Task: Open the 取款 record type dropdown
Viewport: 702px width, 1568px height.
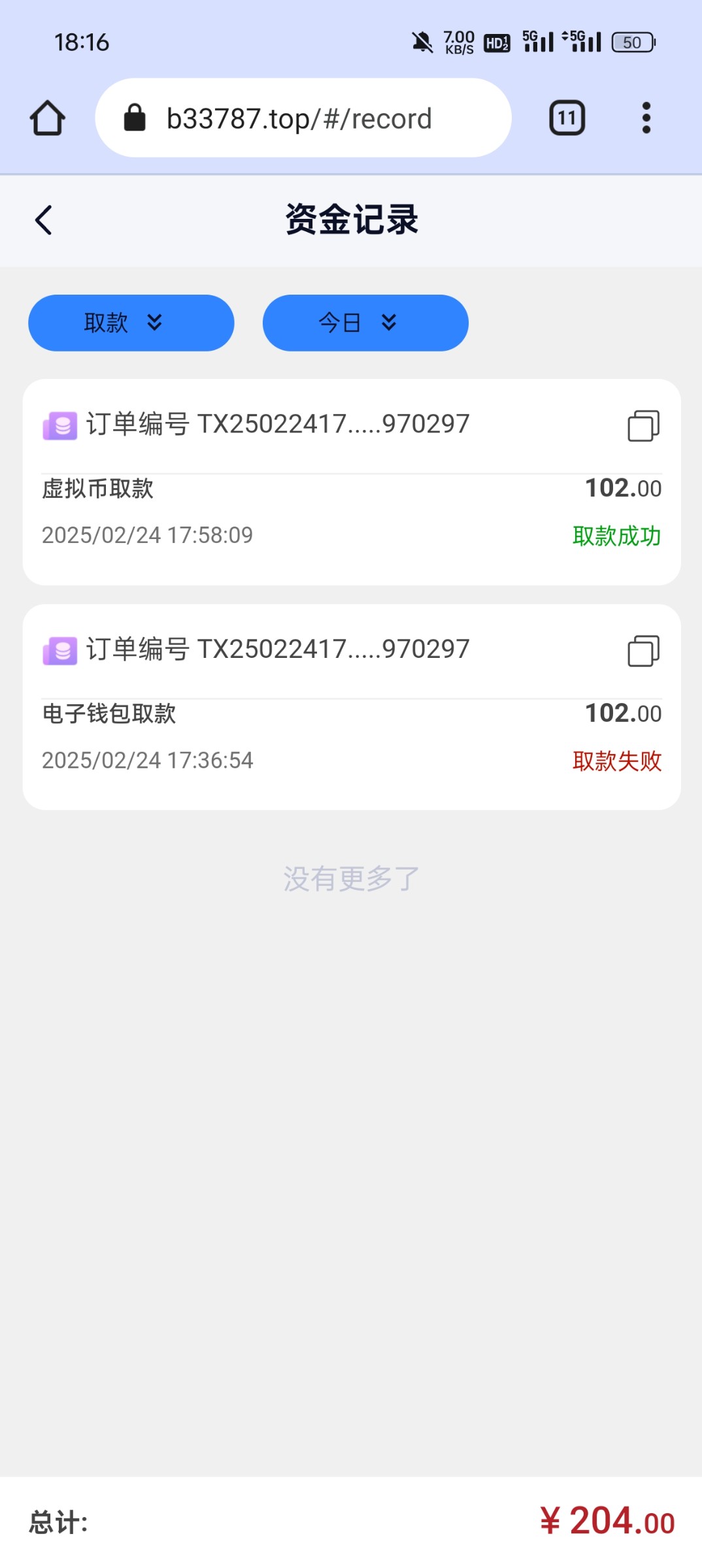Action: (131, 323)
